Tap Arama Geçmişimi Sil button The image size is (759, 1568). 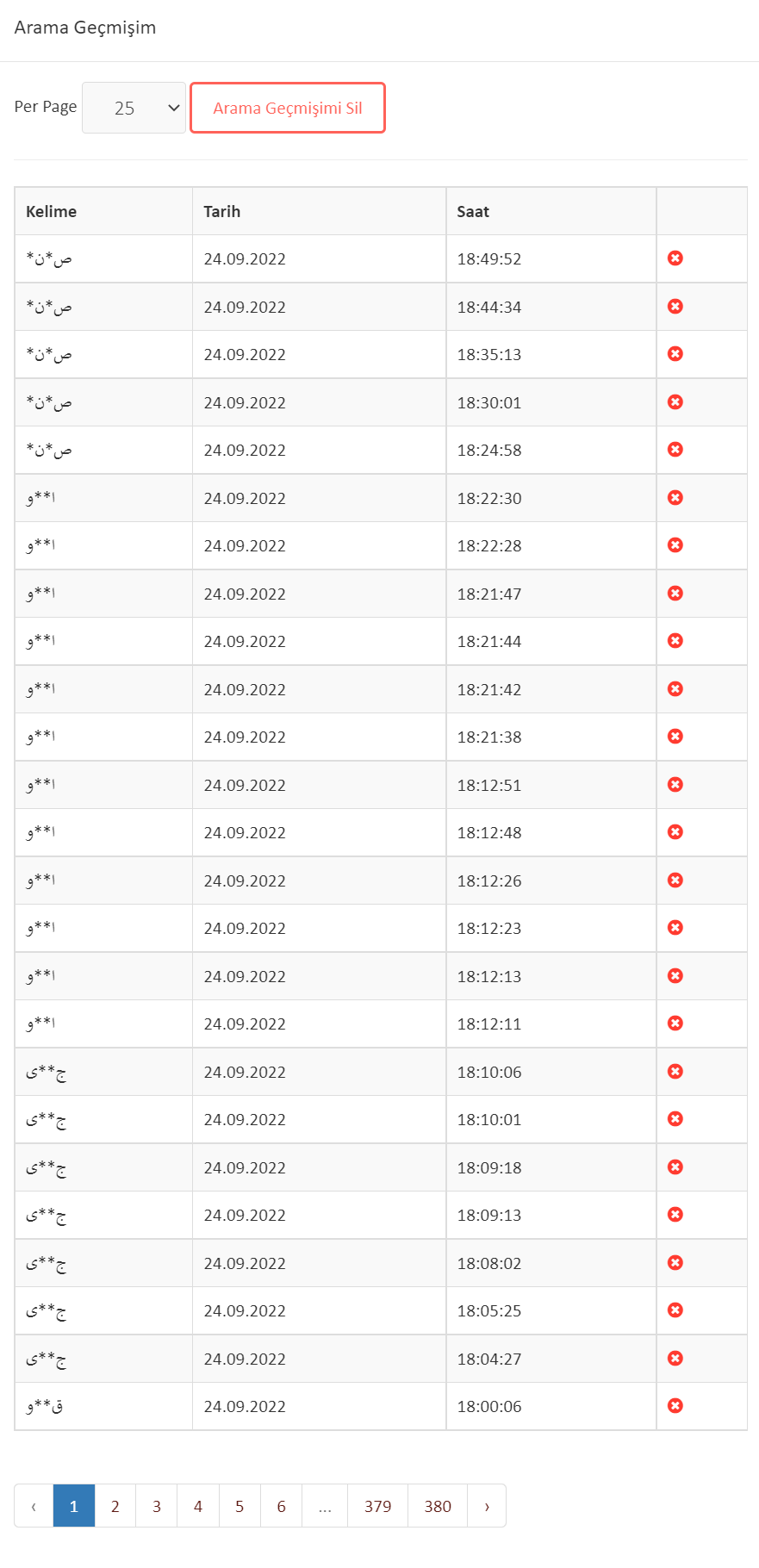(x=288, y=108)
